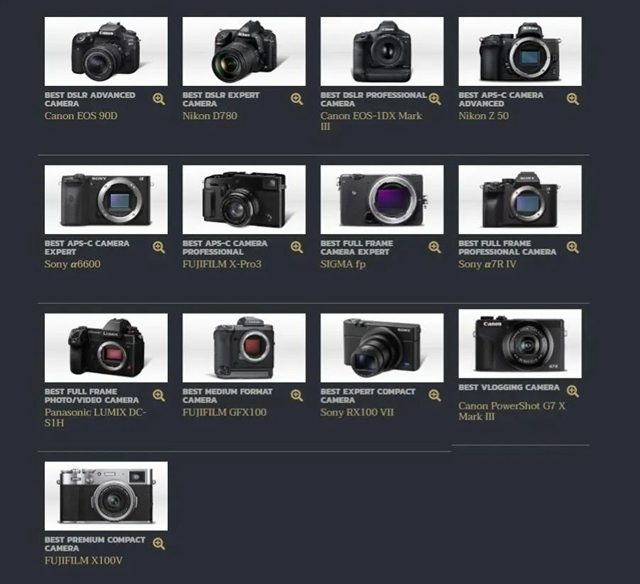Image resolution: width=640 pixels, height=584 pixels.
Task: Open the Sony α6600 entry
Action: [x=73, y=264]
